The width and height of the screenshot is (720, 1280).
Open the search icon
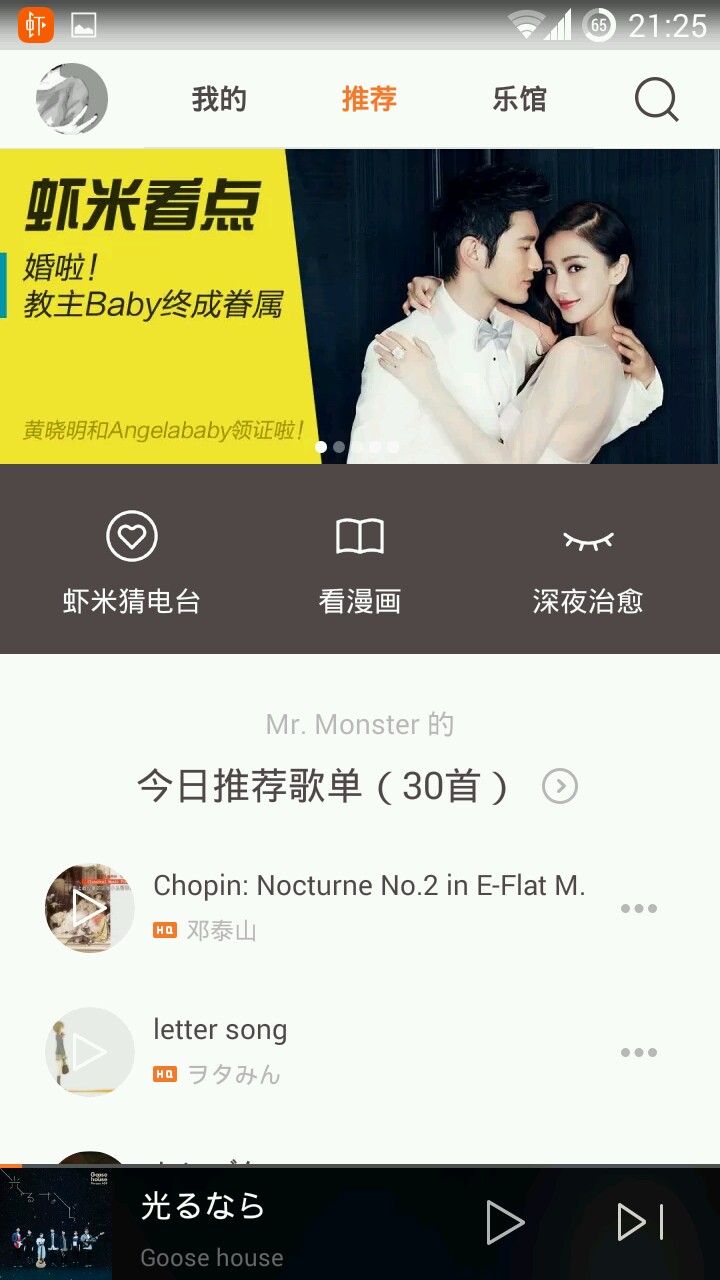click(656, 99)
